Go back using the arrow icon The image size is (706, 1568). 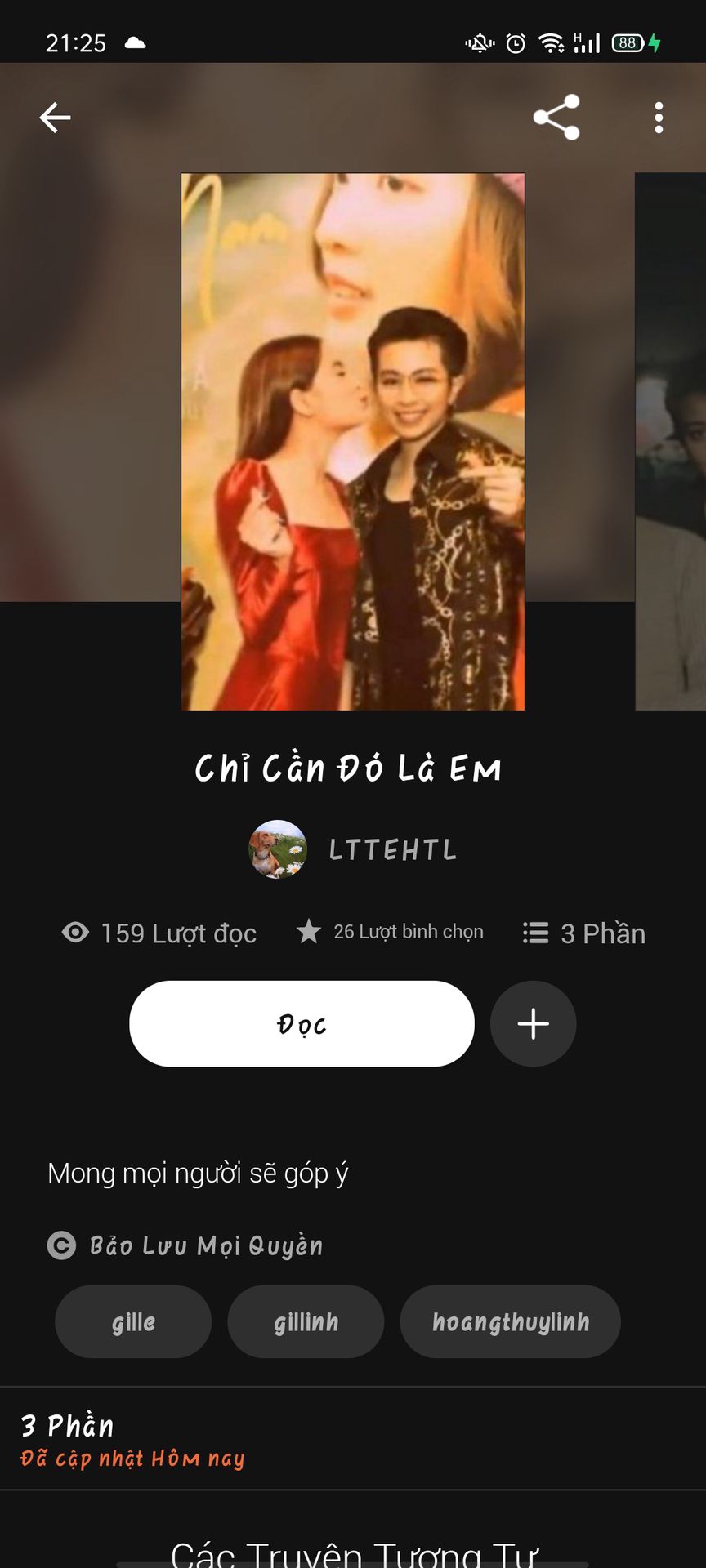[x=55, y=118]
